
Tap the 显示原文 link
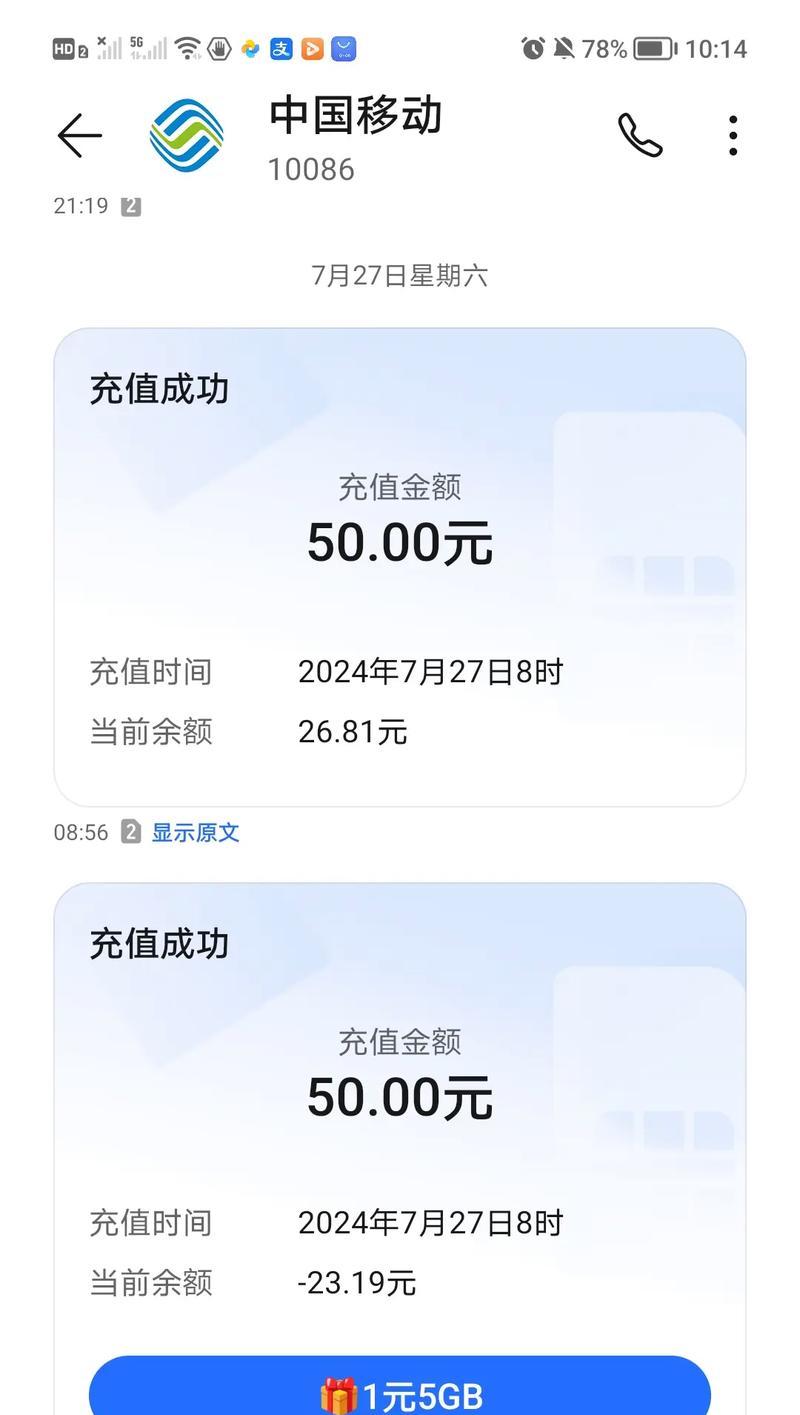point(195,832)
